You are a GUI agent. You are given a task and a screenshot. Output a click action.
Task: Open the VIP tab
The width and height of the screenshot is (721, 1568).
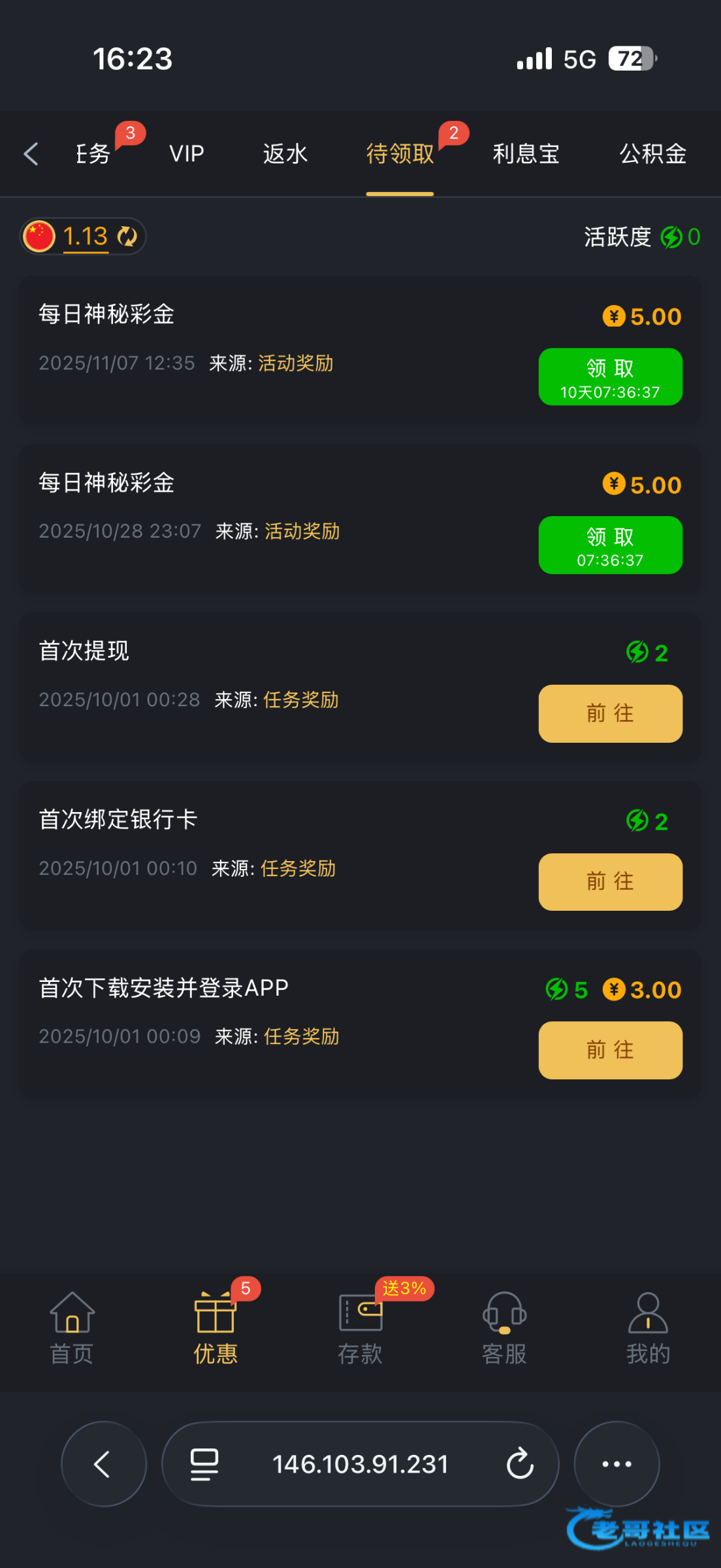point(187,154)
